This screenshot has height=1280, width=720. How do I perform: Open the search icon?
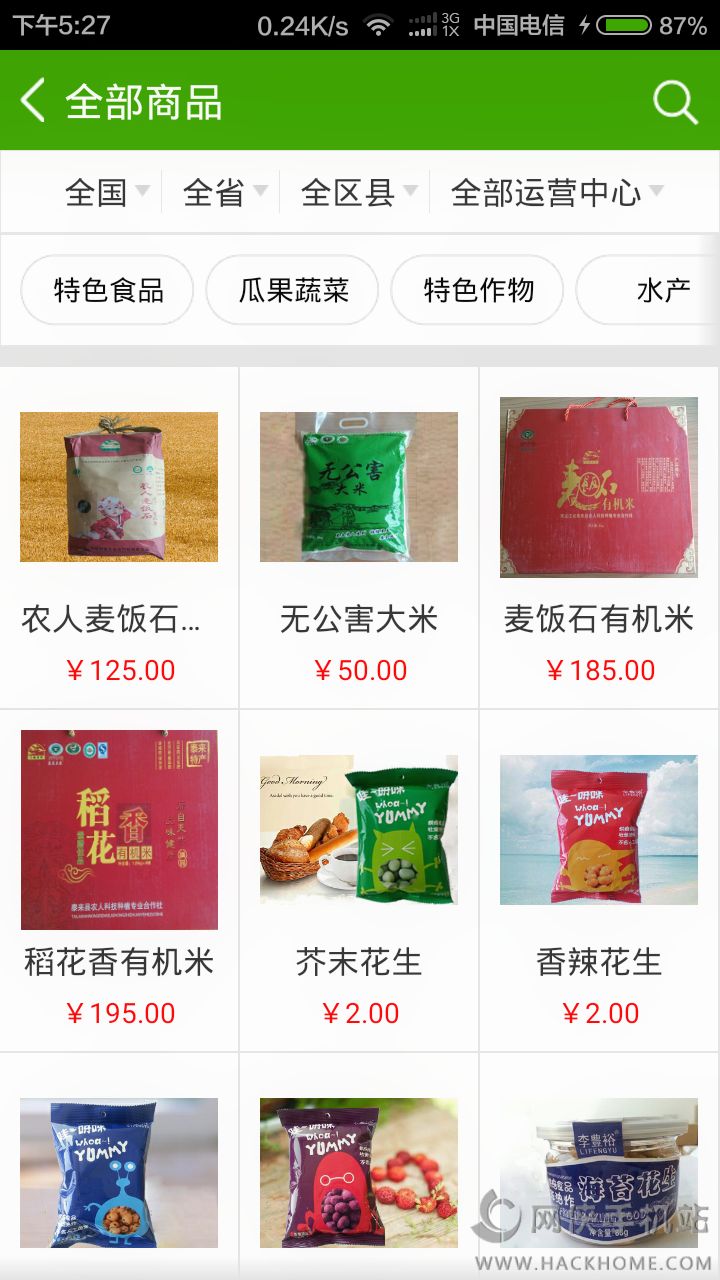[675, 101]
